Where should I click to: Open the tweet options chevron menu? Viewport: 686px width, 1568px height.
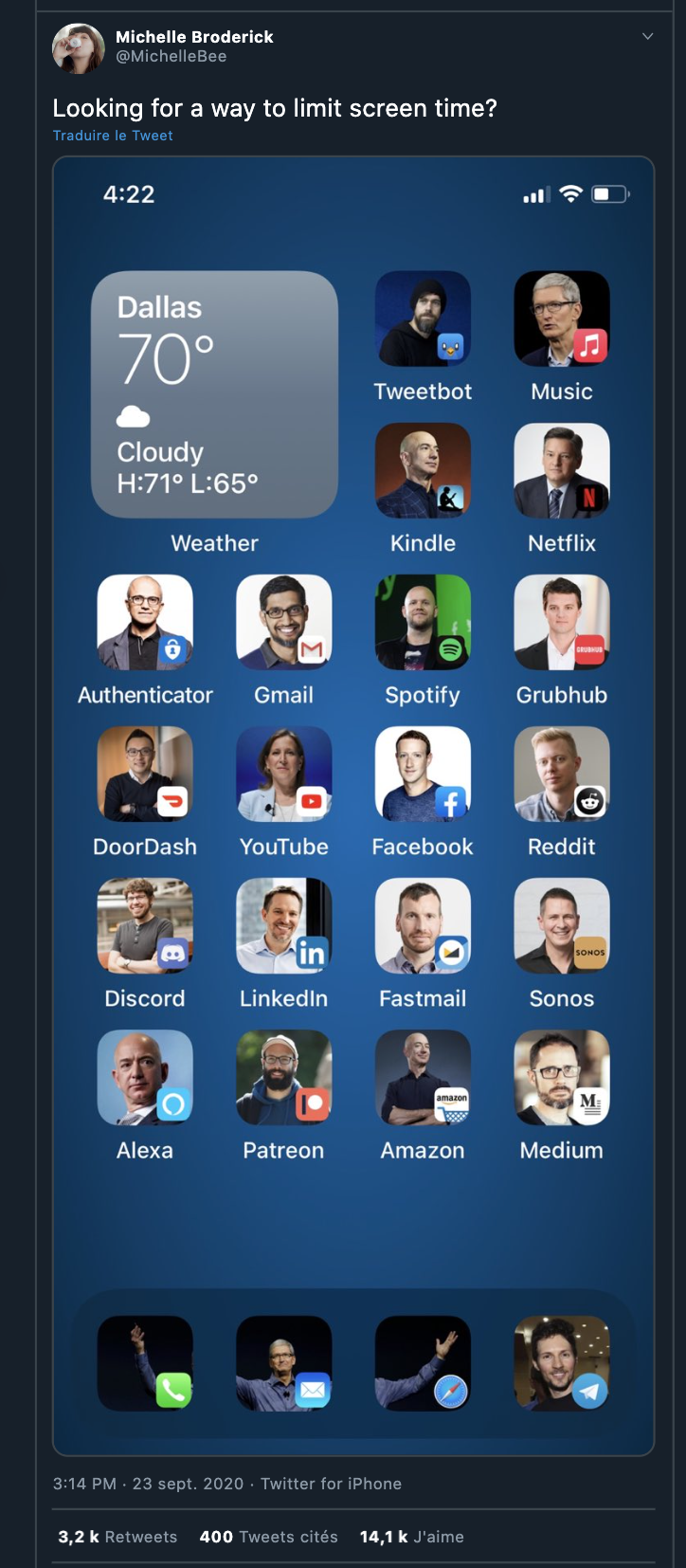pos(648,37)
